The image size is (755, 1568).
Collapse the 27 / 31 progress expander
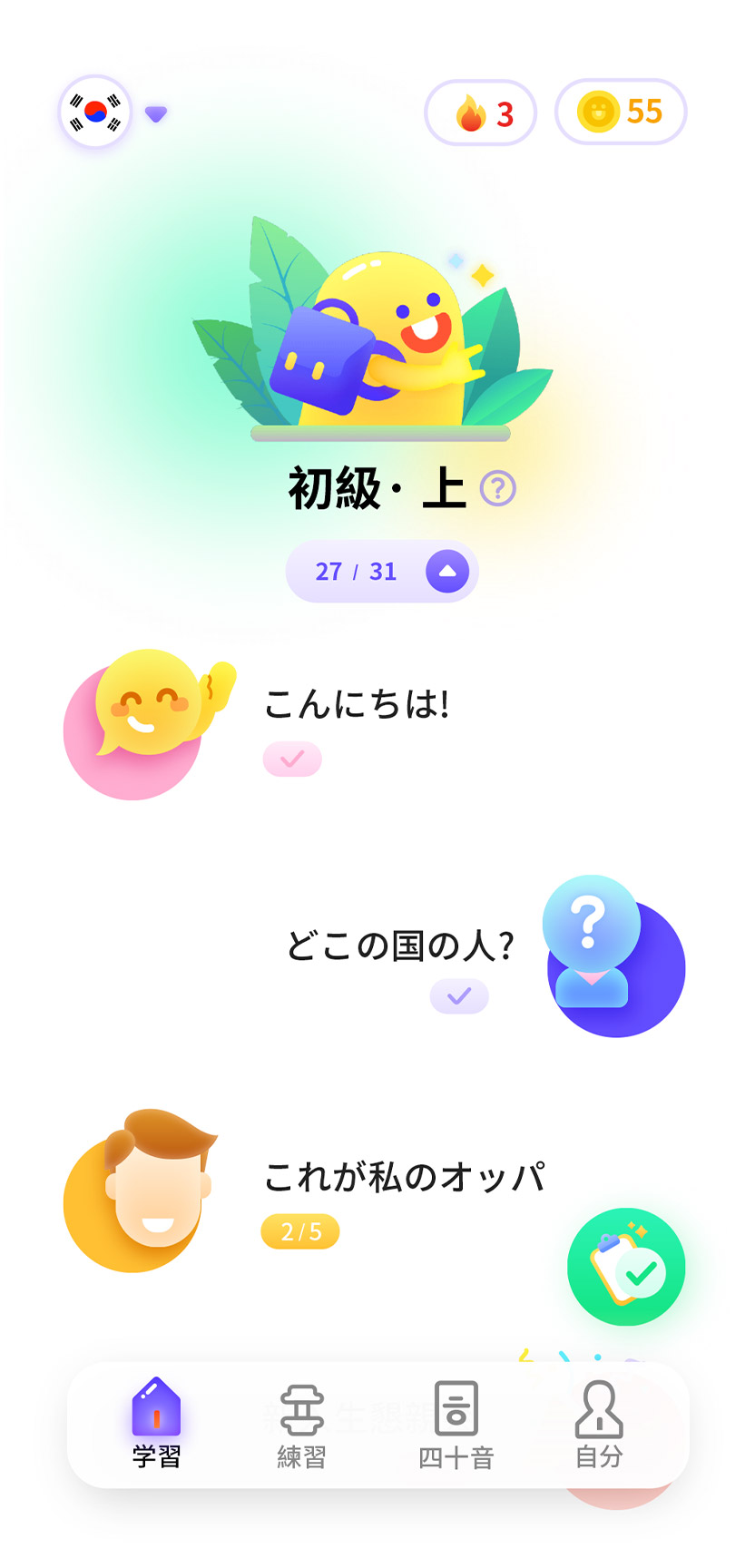click(447, 572)
